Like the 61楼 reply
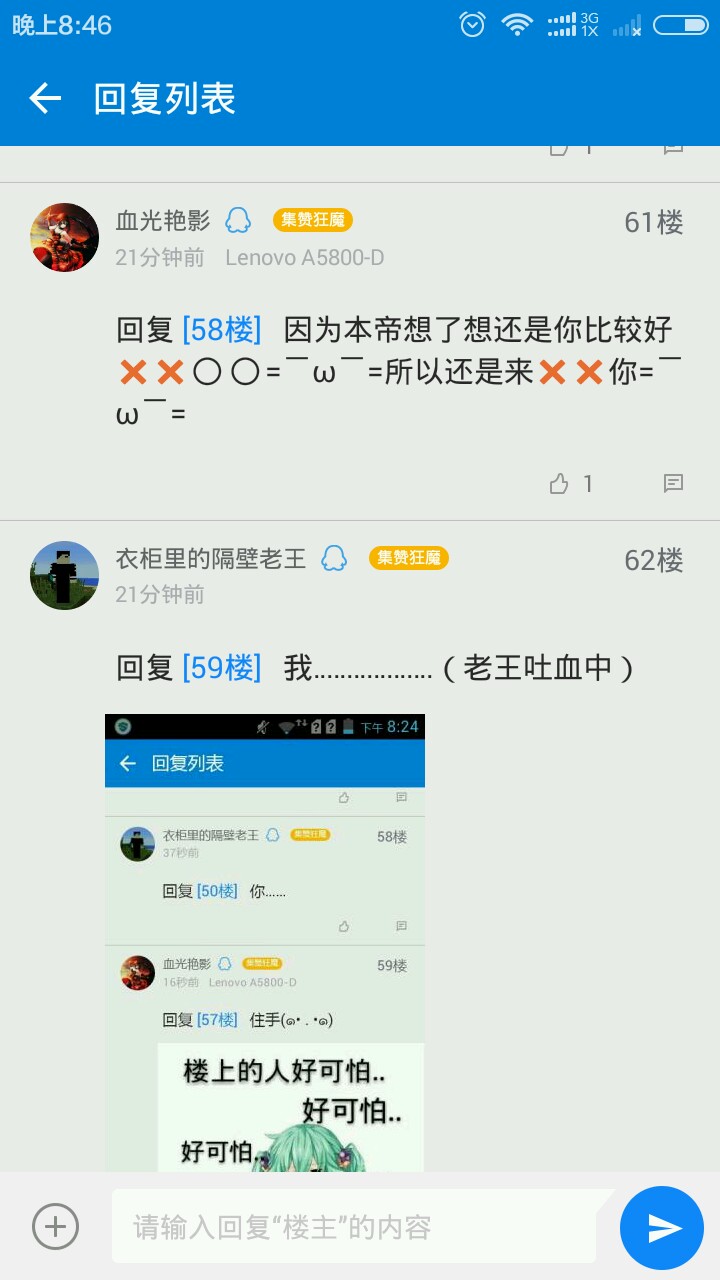This screenshot has height=1280, width=720. (x=559, y=484)
